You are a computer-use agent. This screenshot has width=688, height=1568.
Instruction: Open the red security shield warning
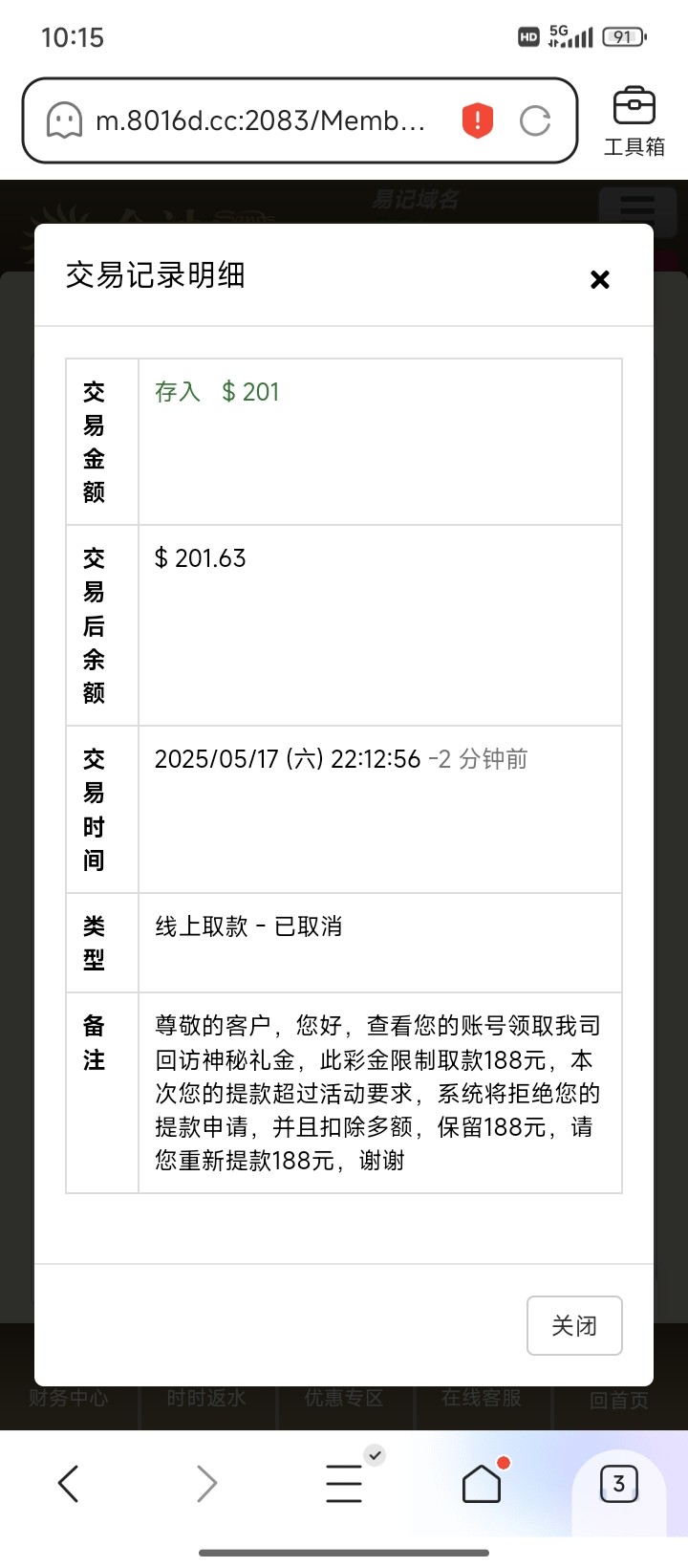pyautogui.click(x=477, y=121)
